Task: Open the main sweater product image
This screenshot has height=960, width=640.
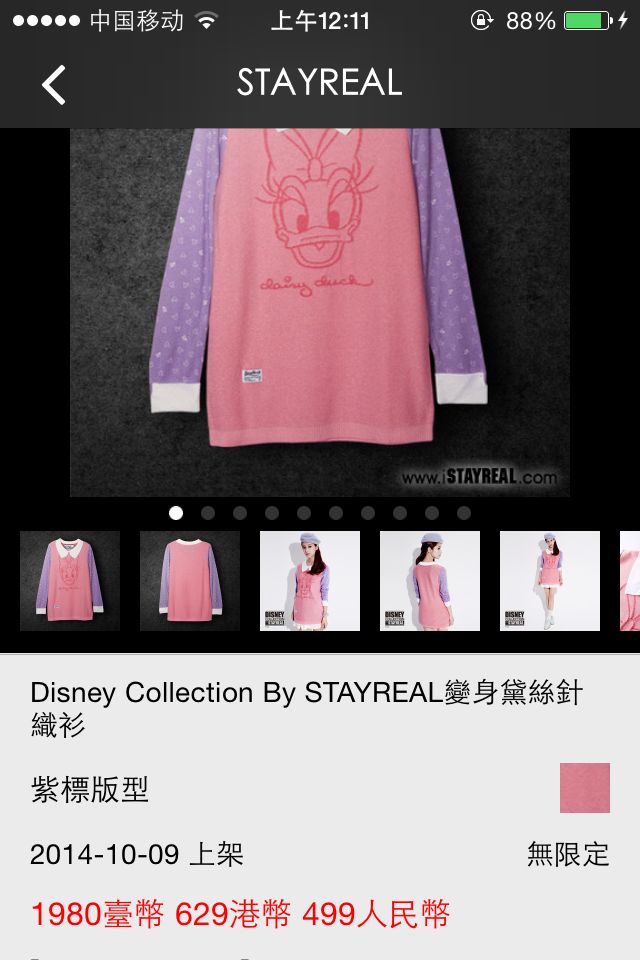Action: pyautogui.click(x=320, y=312)
